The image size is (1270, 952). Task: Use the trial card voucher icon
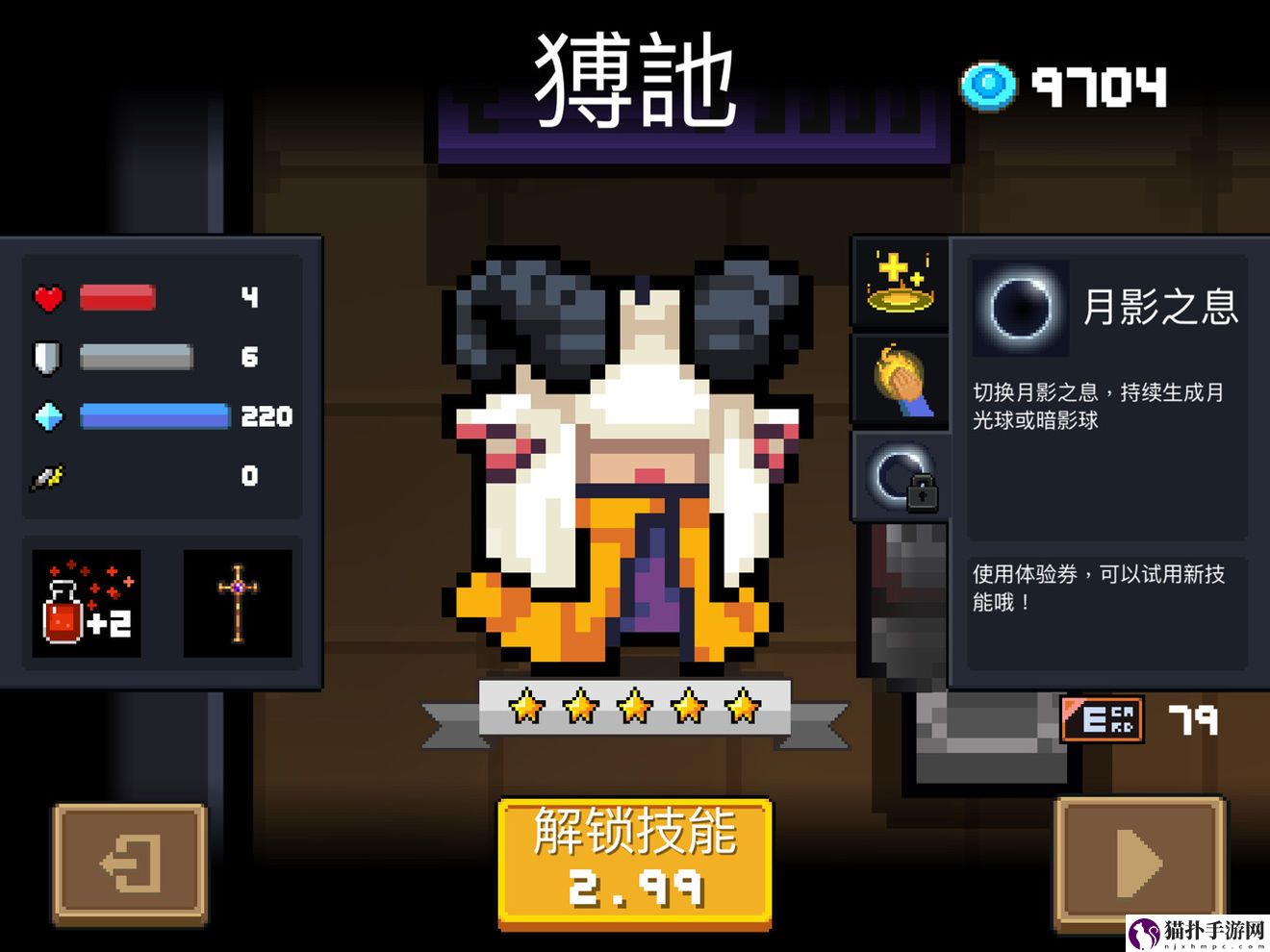tap(1103, 719)
